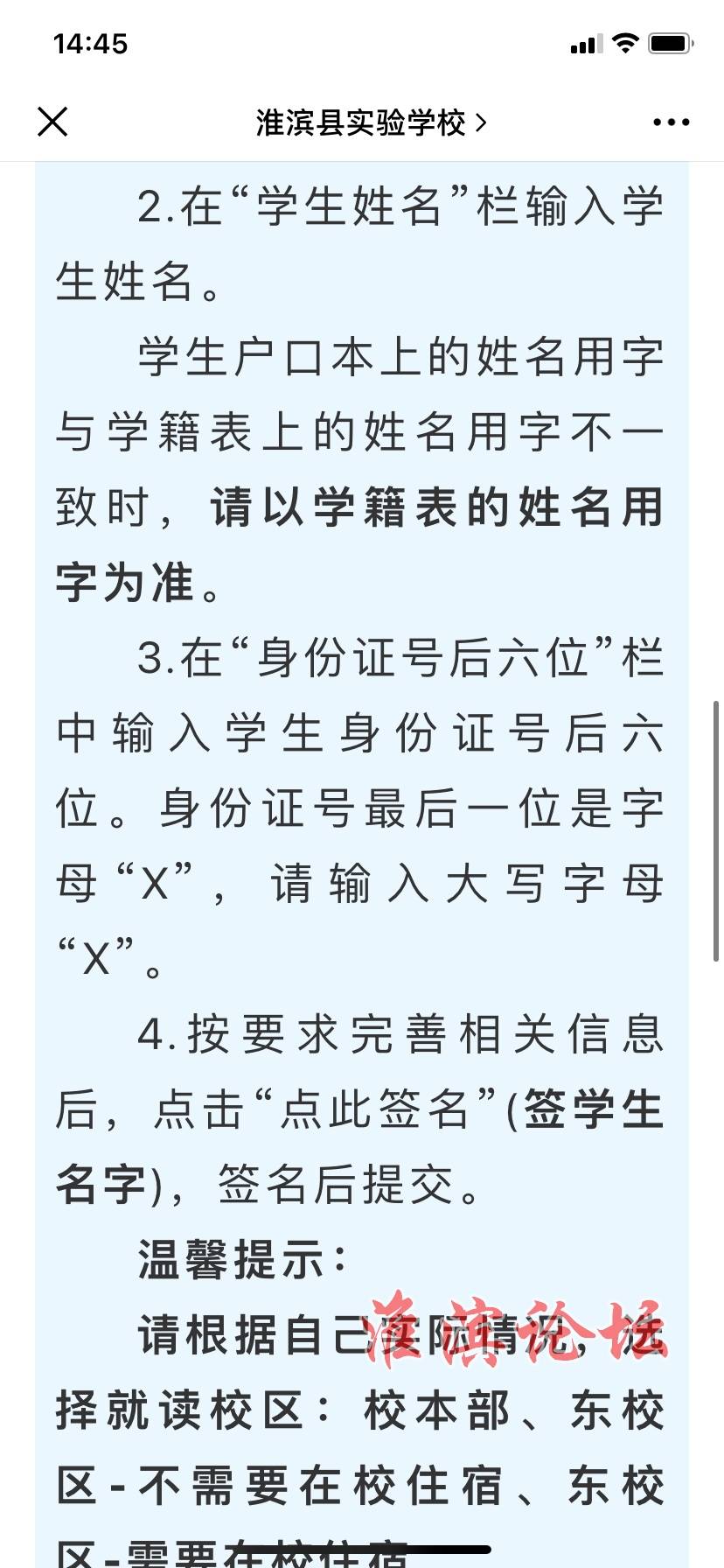Open the three-dot more options menu
The width and height of the screenshot is (724, 1568).
[x=671, y=122]
